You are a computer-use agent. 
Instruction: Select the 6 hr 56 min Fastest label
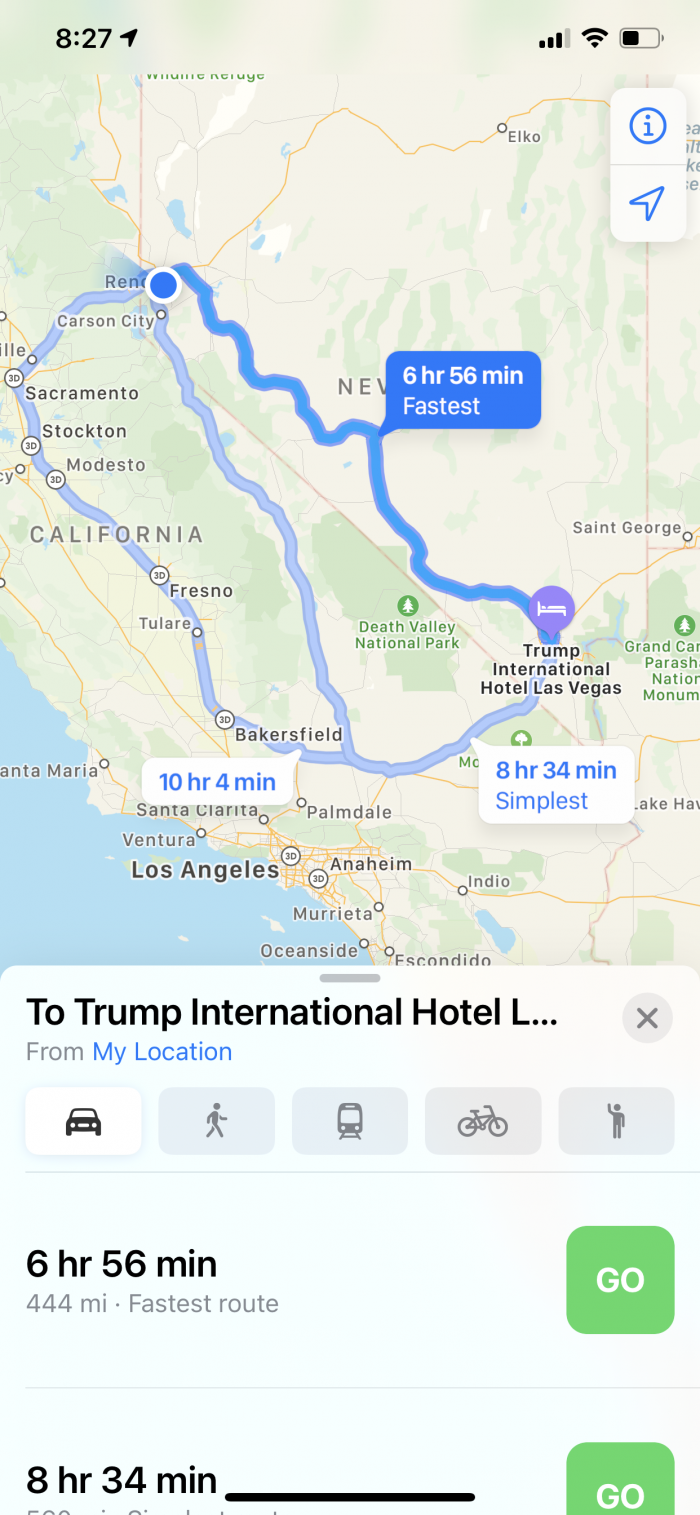pos(463,390)
